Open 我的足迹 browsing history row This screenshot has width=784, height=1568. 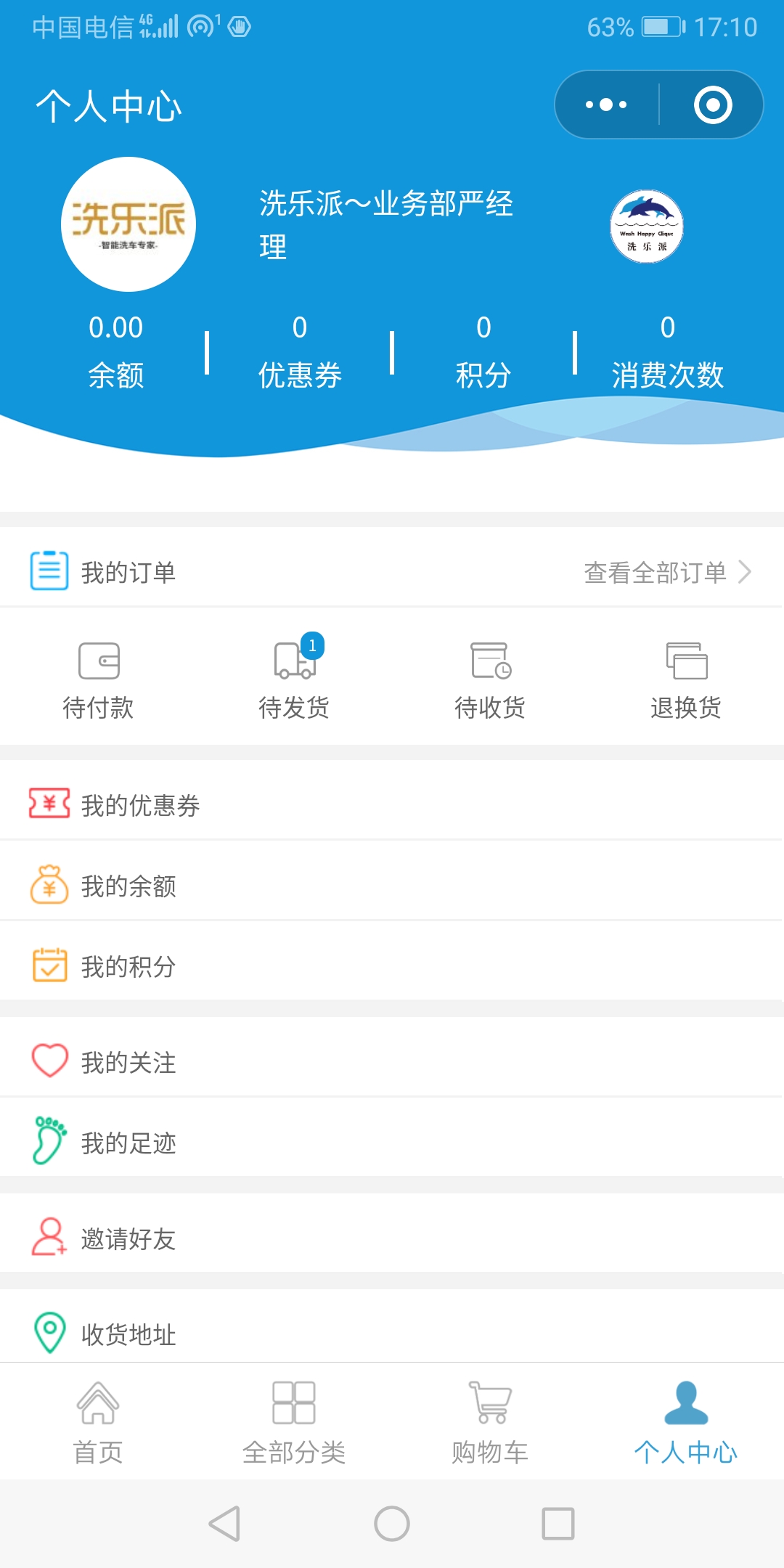392,1142
